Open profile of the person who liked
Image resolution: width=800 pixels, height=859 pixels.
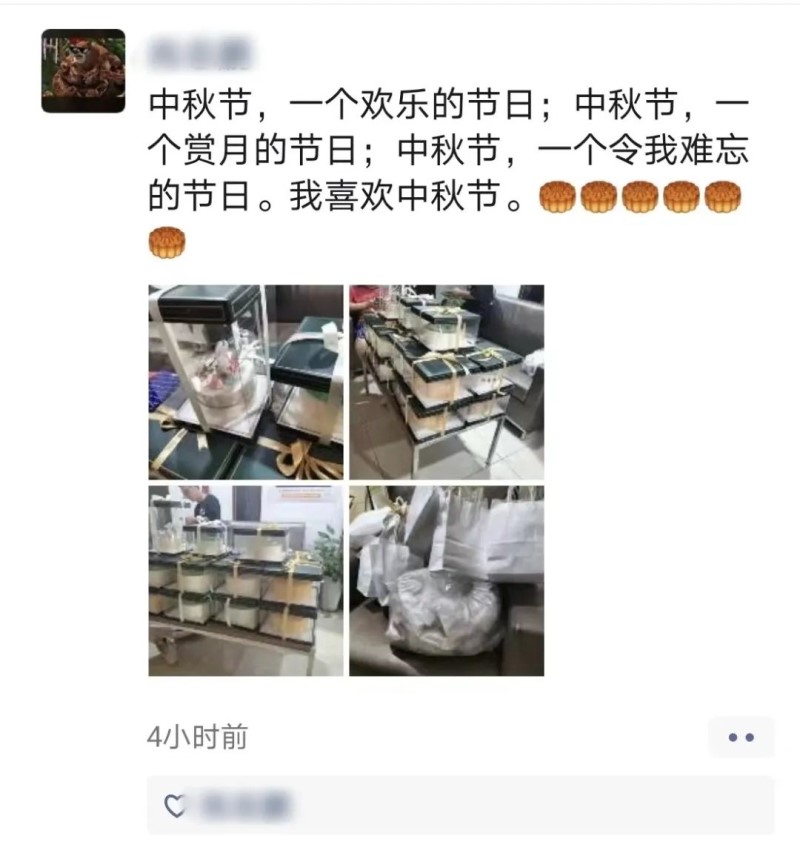click(246, 804)
